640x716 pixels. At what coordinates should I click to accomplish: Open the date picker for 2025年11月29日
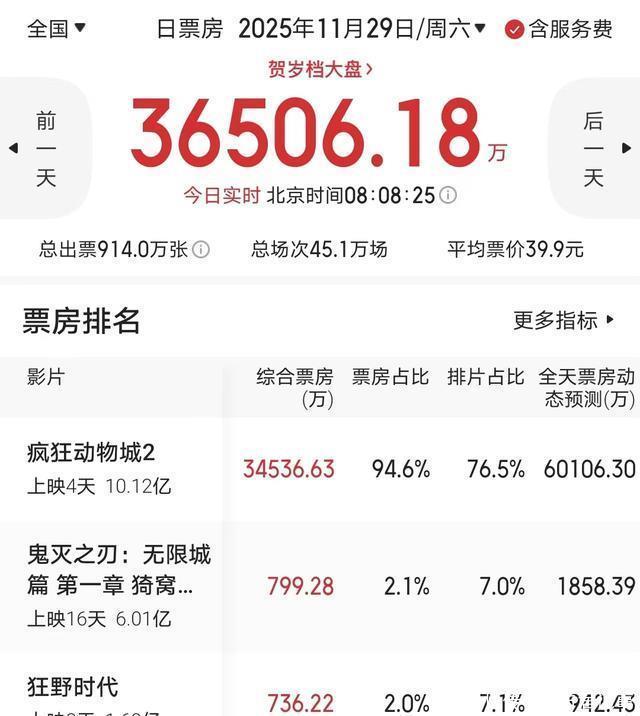(x=362, y=29)
